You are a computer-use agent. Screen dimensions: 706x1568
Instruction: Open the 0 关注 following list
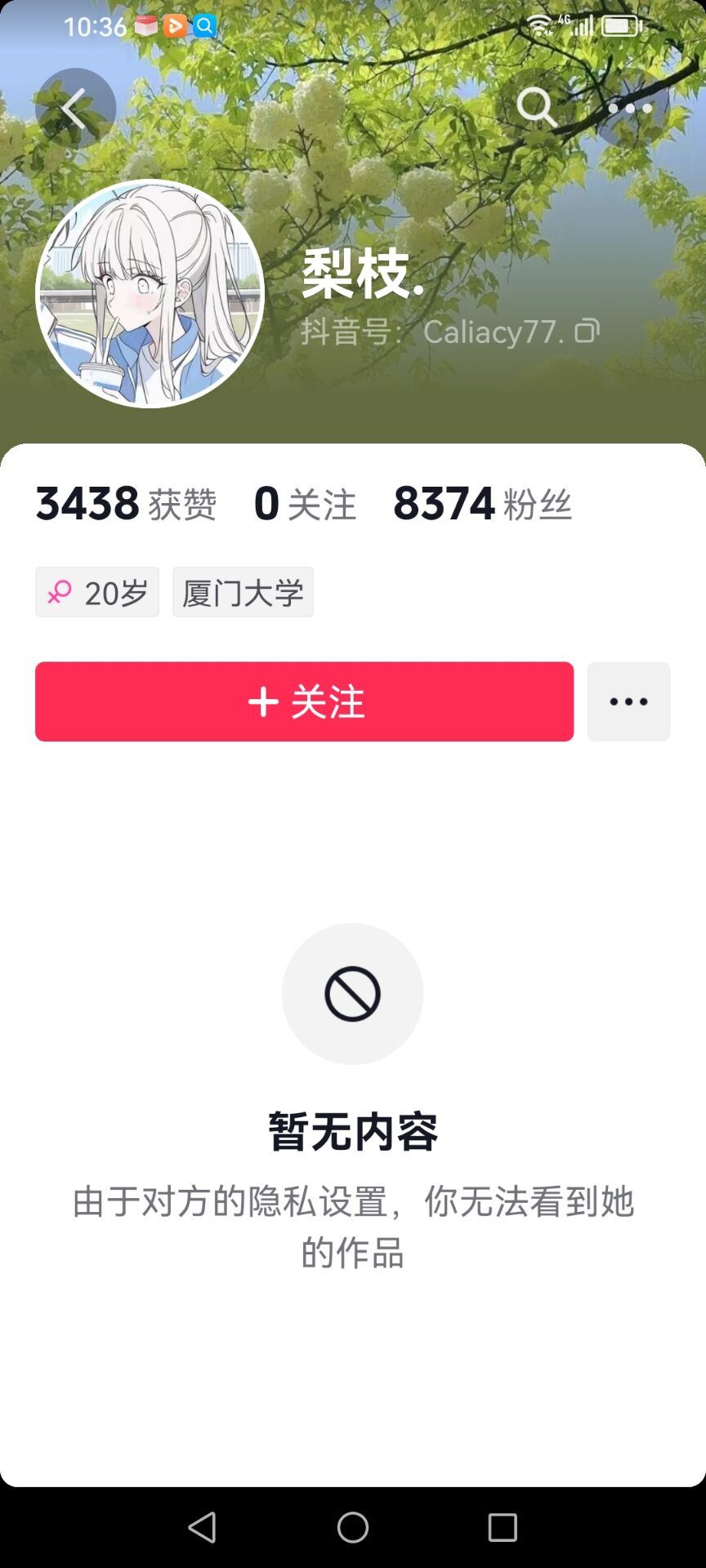pyautogui.click(x=305, y=504)
